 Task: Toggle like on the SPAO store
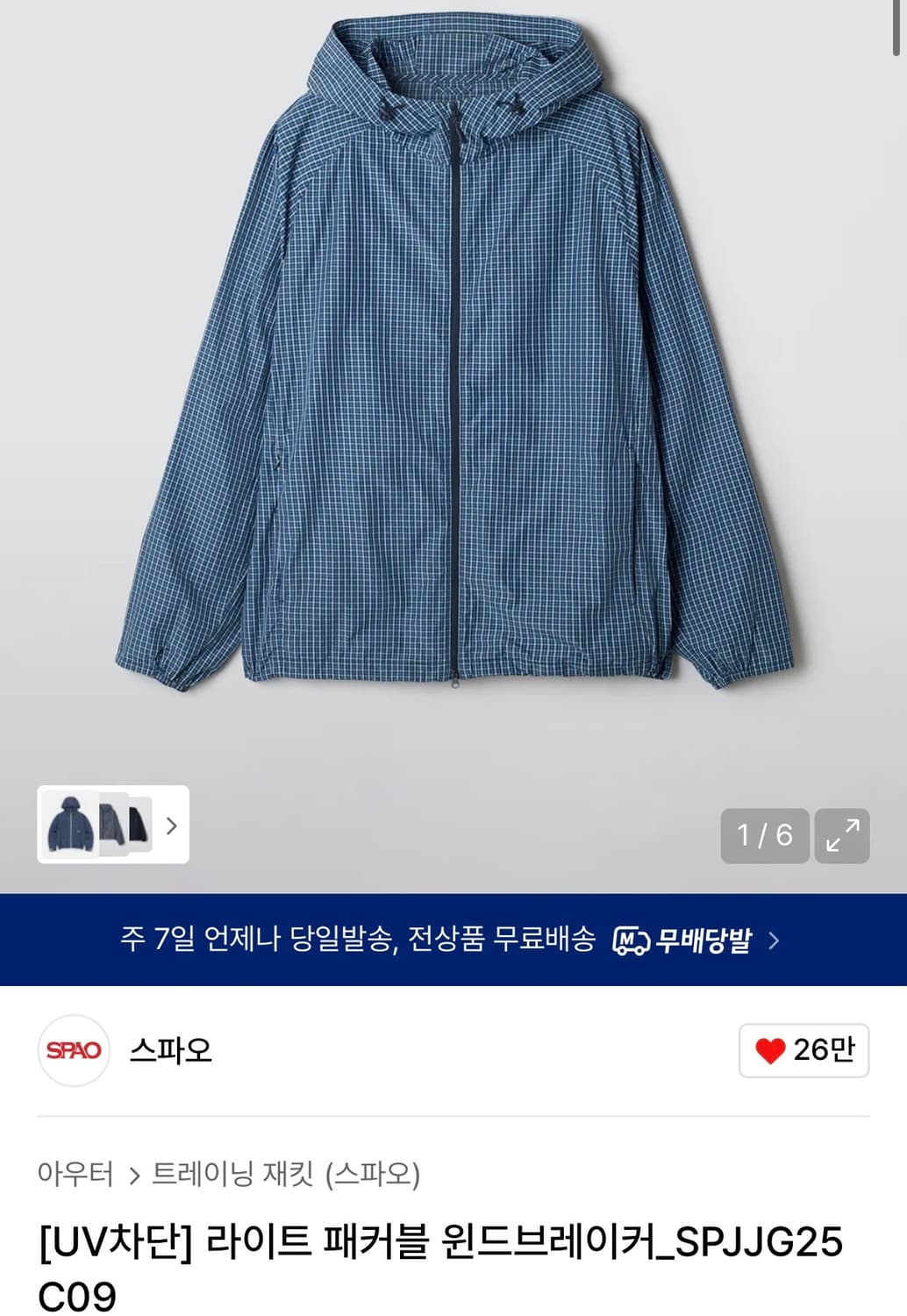[x=804, y=1050]
